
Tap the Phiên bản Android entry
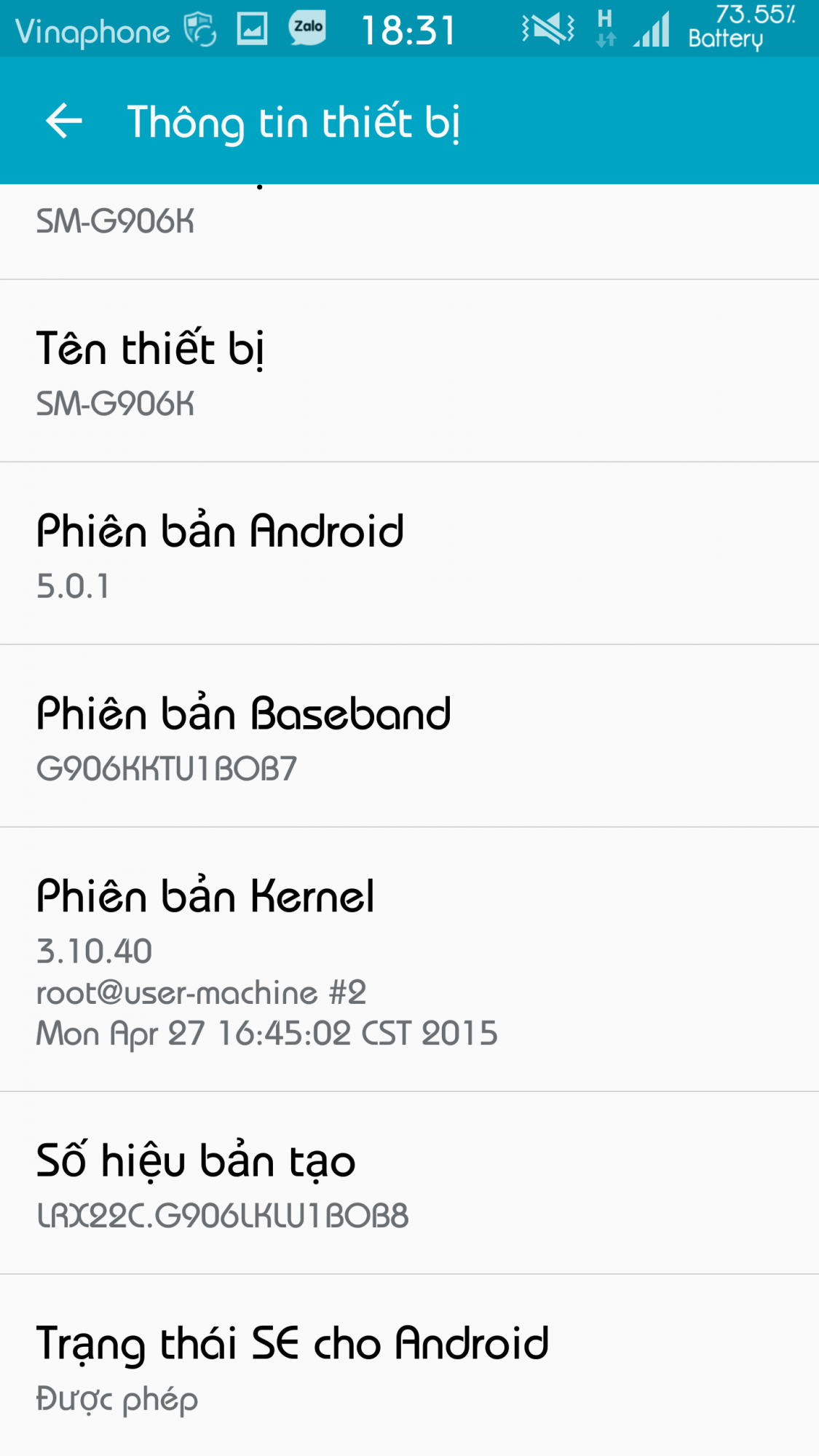point(409,554)
